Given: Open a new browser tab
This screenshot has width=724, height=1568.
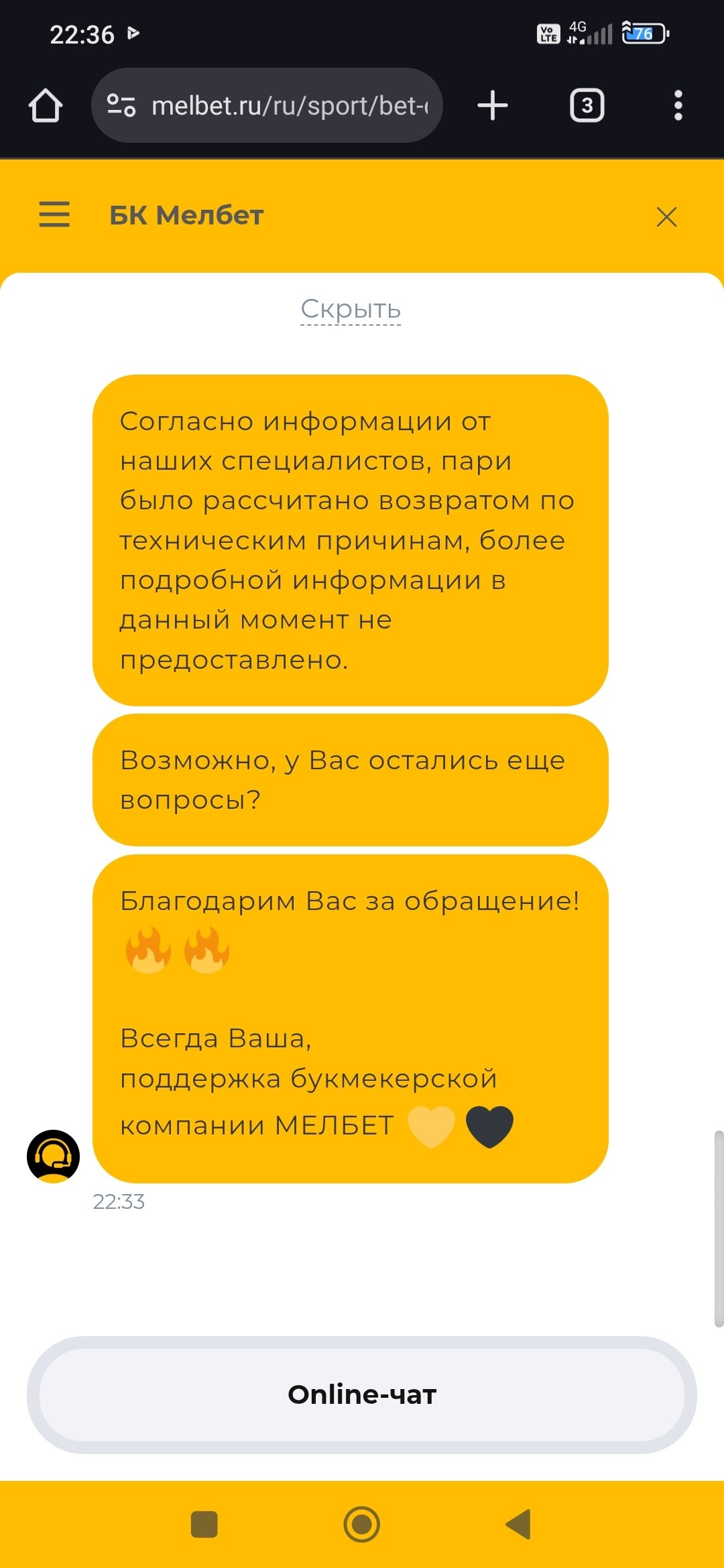Looking at the screenshot, I should pyautogui.click(x=493, y=106).
